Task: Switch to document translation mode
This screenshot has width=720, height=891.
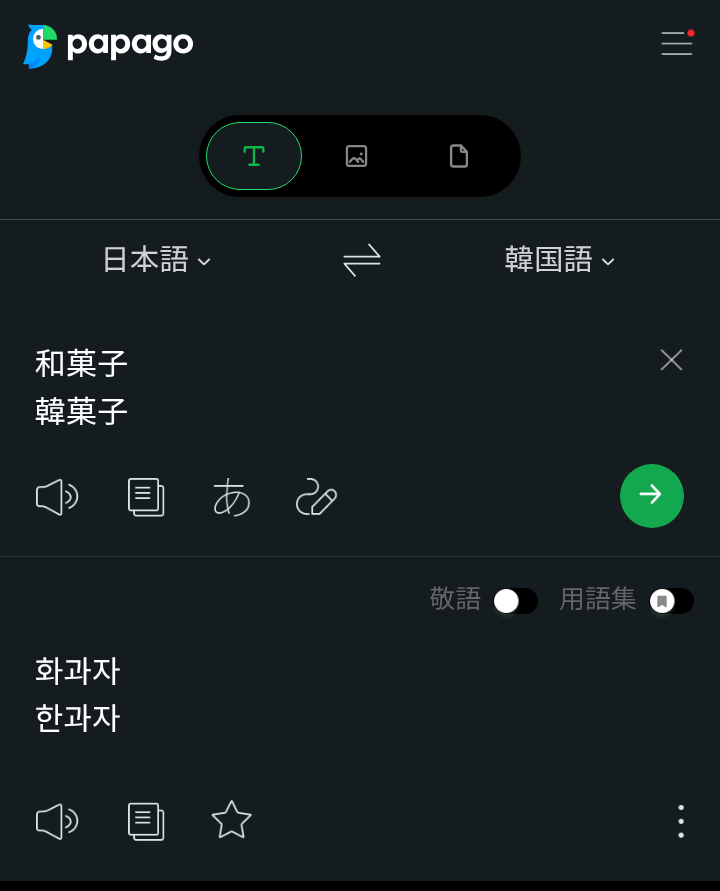Action: tap(459, 156)
